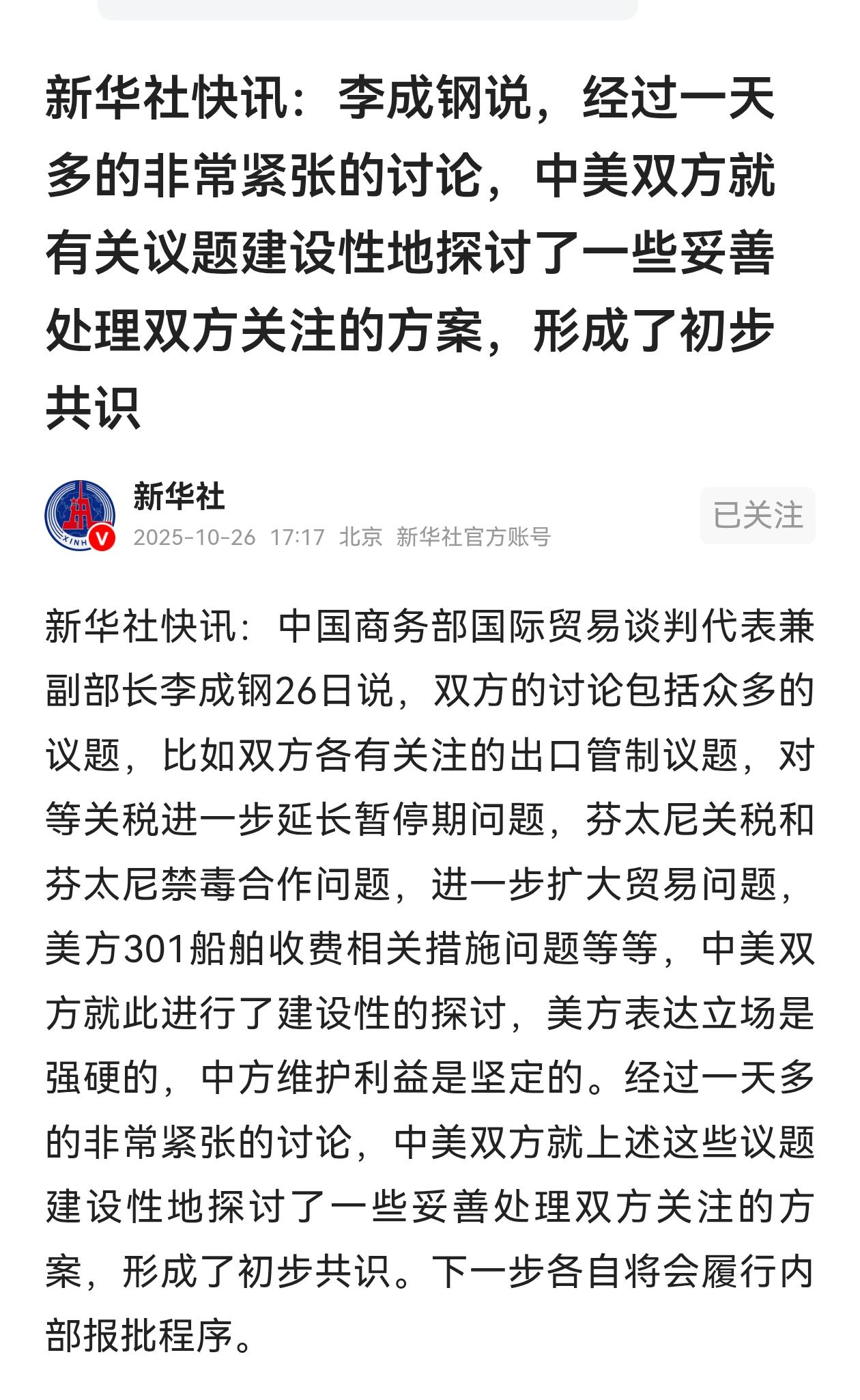Tap the 已关注 follow button
The height and width of the screenshot is (1400, 860).
(758, 516)
